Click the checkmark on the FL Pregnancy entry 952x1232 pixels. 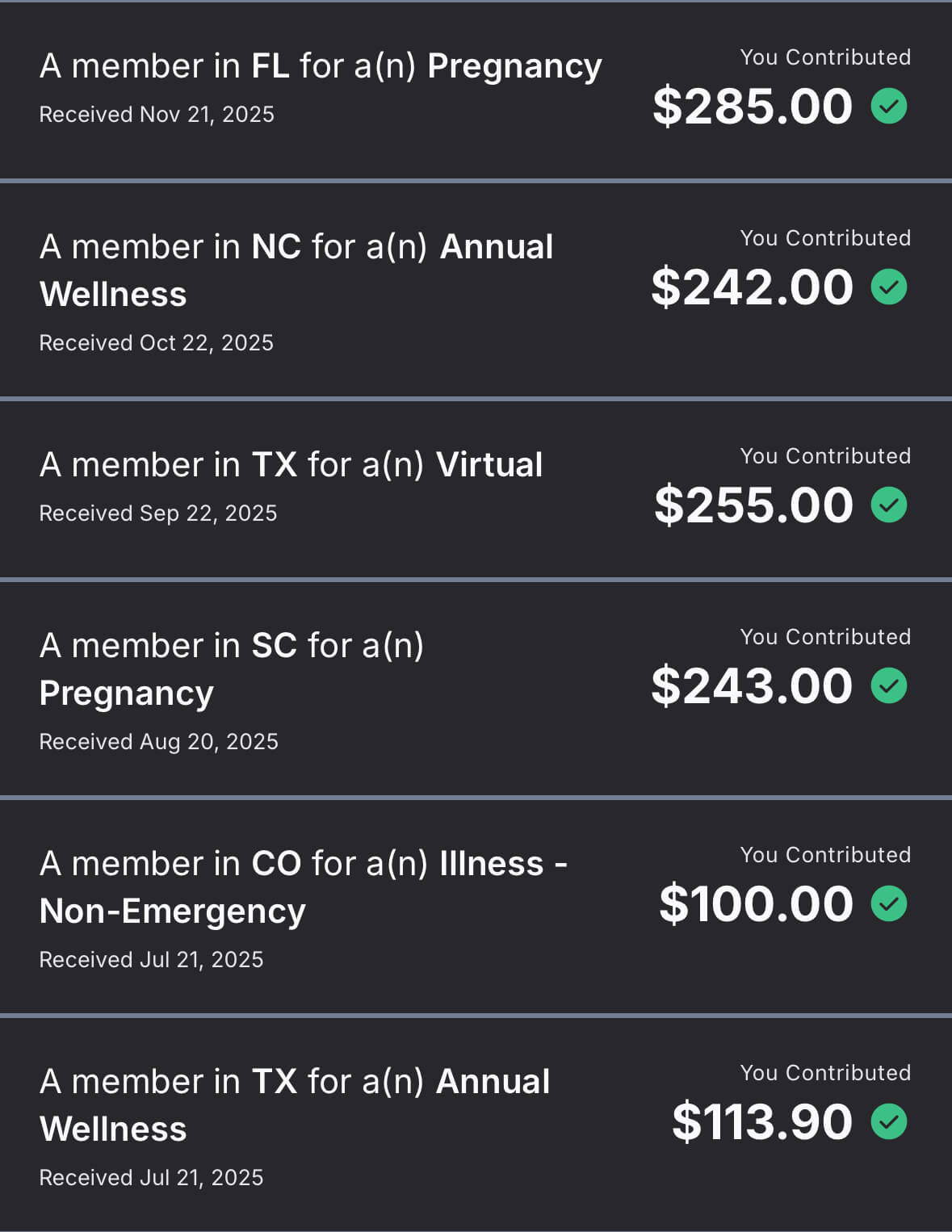(x=888, y=106)
